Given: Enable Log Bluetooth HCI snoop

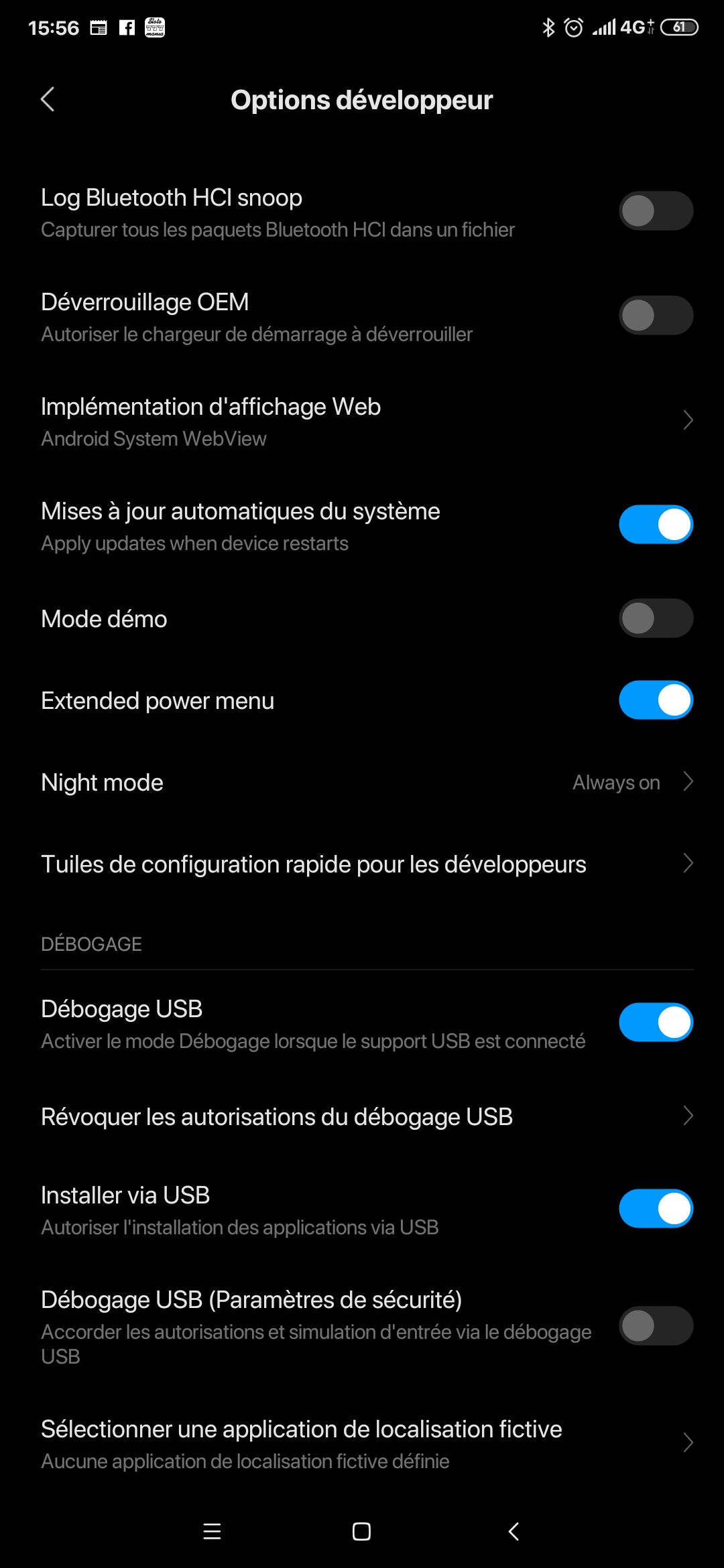Looking at the screenshot, I should point(656,211).
